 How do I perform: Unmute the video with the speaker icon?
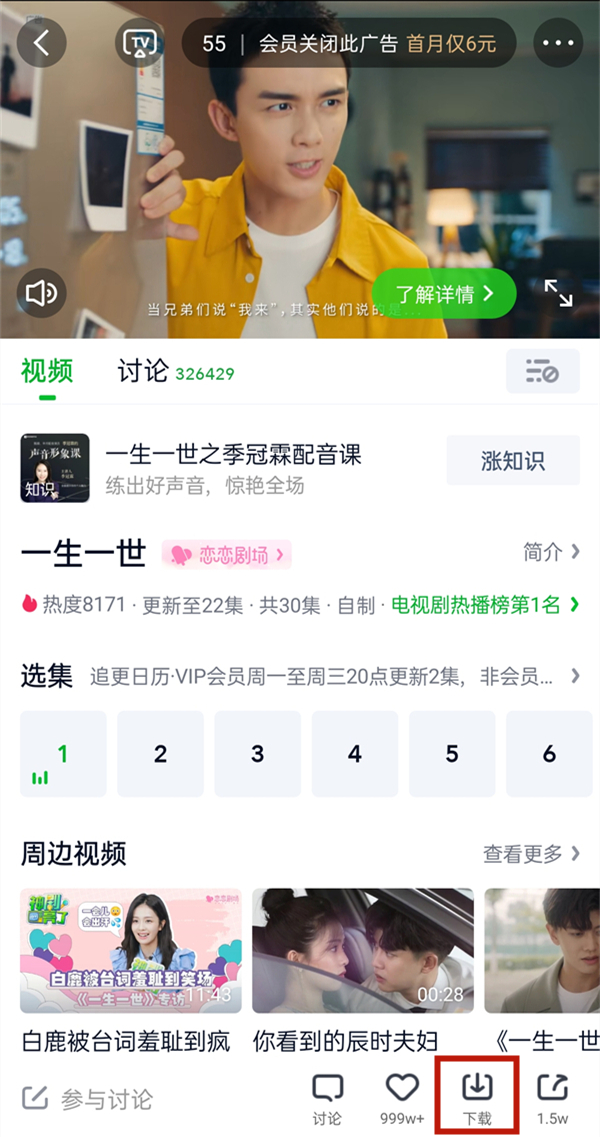point(41,293)
